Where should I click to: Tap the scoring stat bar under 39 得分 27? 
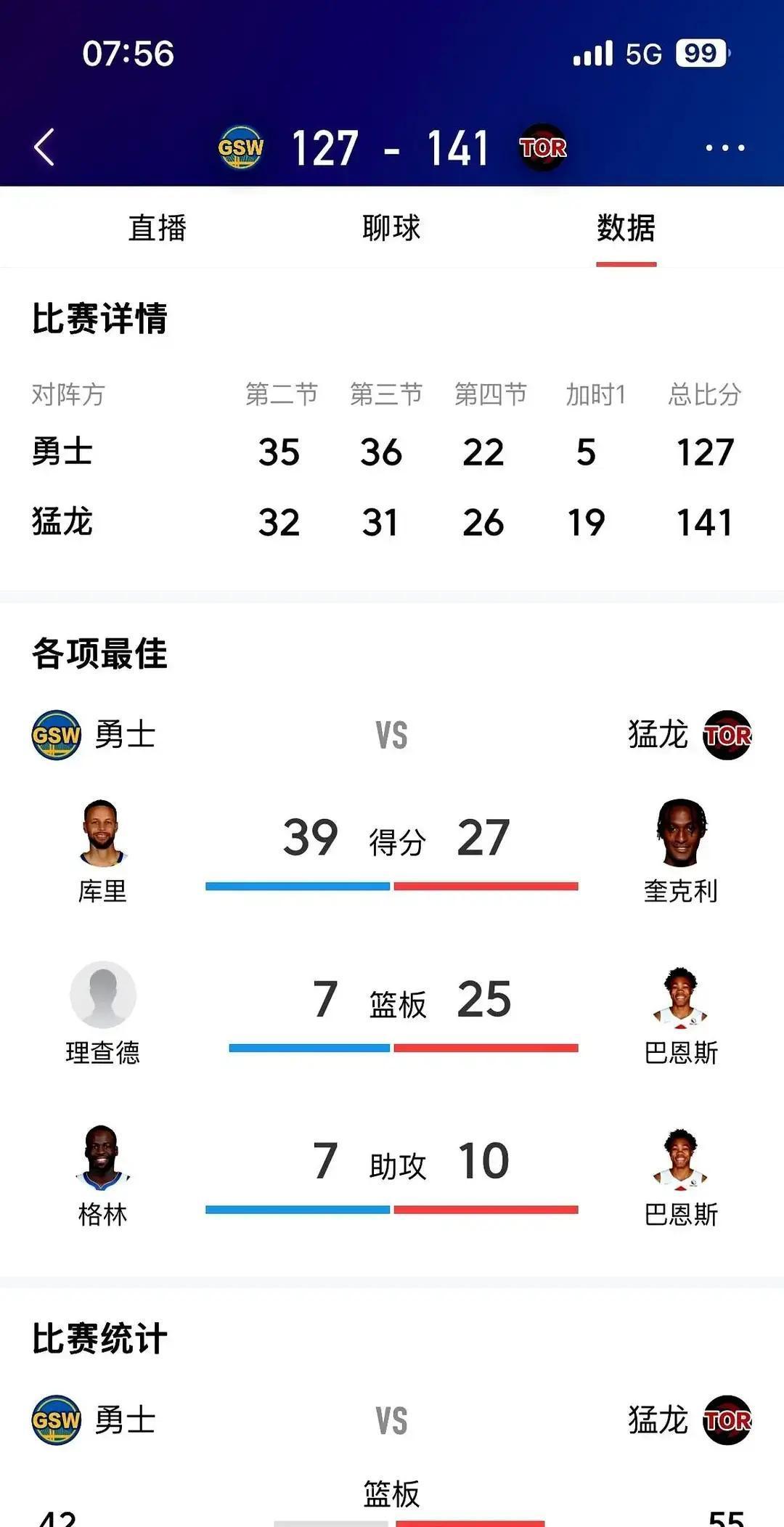(x=392, y=886)
